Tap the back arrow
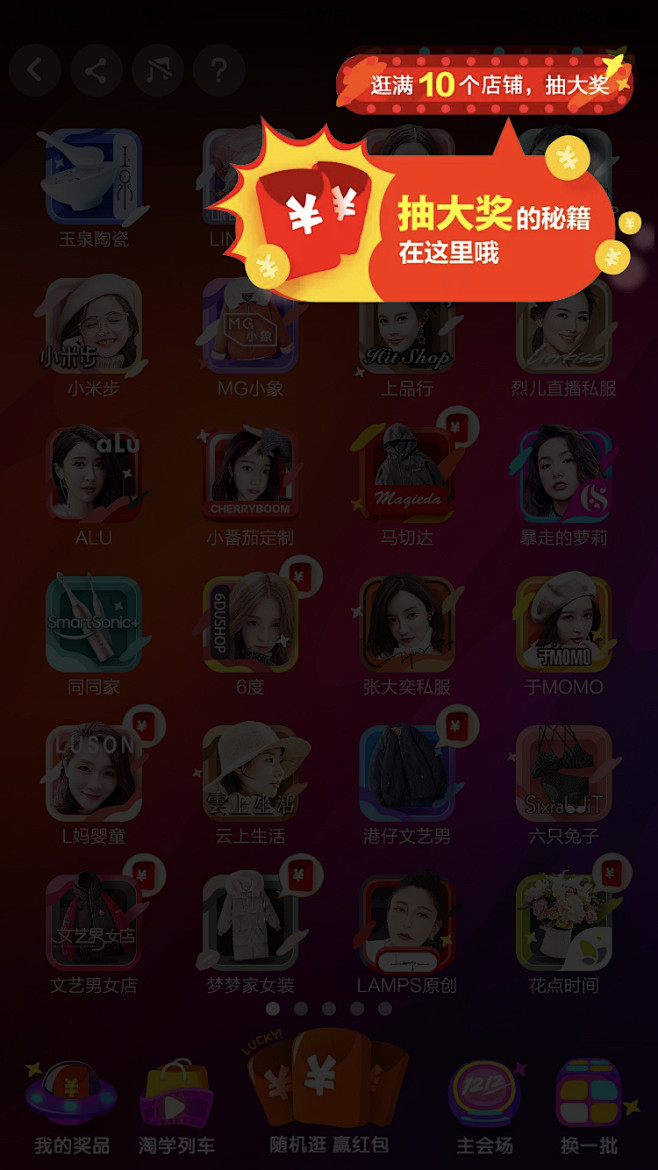The height and width of the screenshot is (1170, 658). pyautogui.click(x=34, y=70)
